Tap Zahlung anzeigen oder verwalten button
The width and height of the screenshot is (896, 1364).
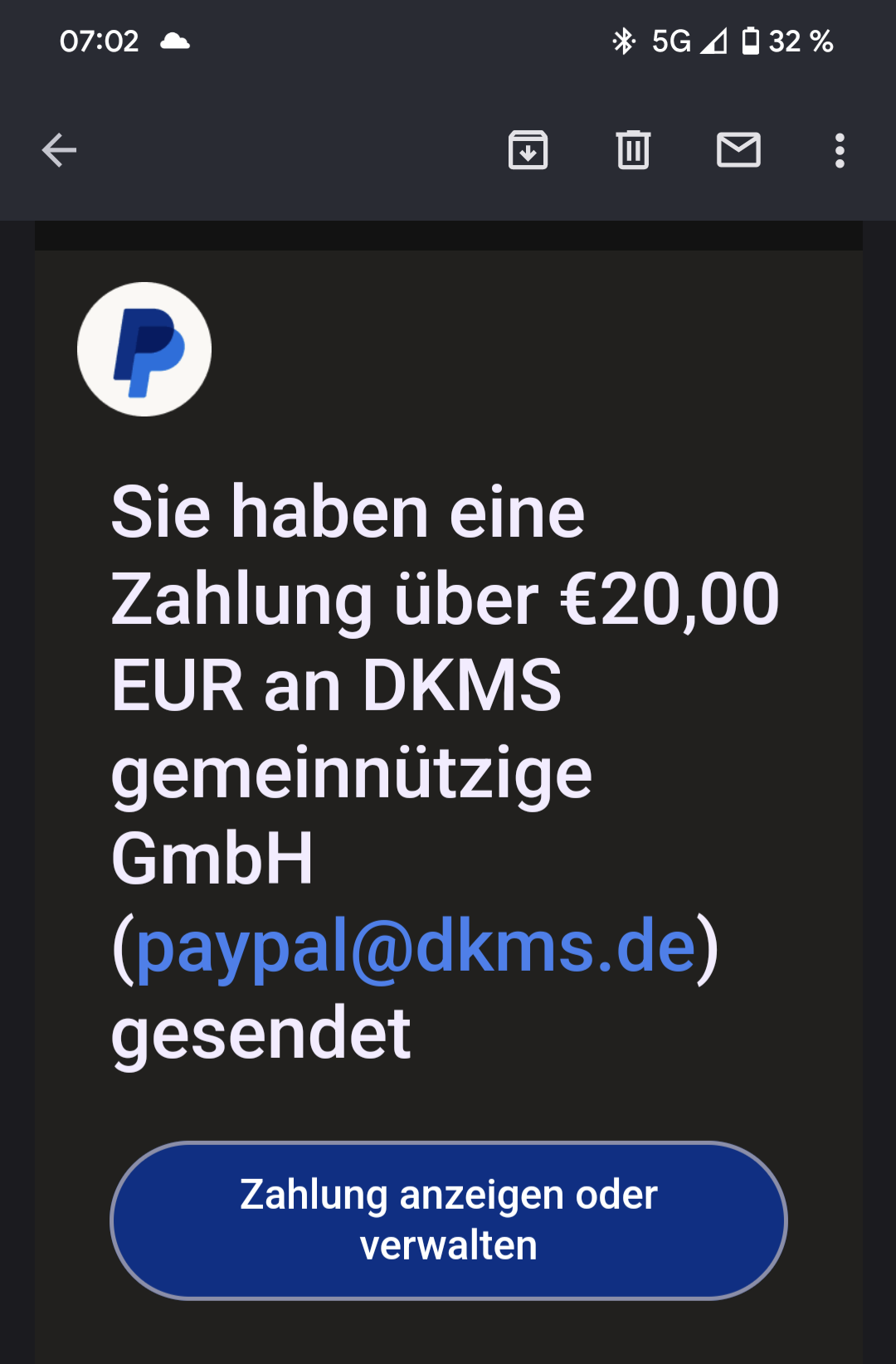pos(448,1220)
